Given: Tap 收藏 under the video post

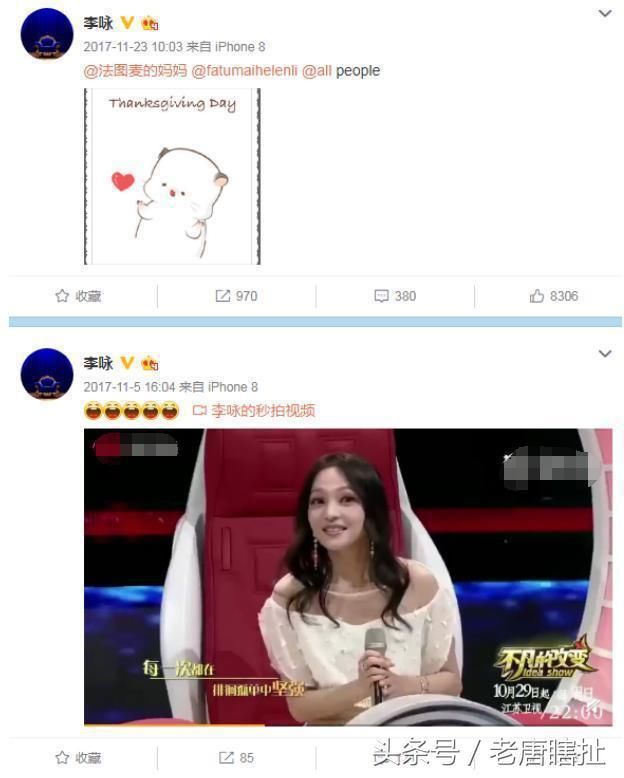Looking at the screenshot, I should point(78,757).
